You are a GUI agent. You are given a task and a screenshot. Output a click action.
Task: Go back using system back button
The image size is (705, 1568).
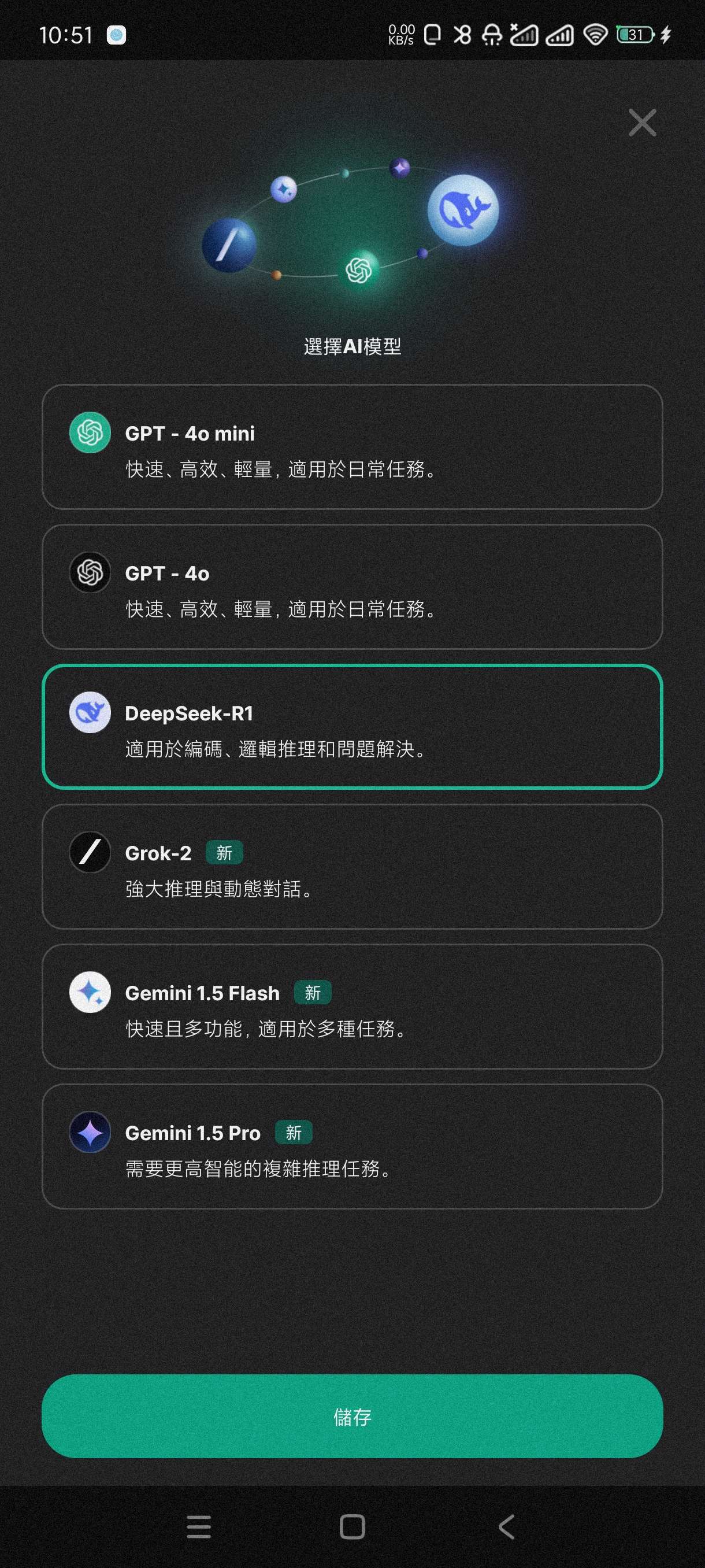[506, 1526]
